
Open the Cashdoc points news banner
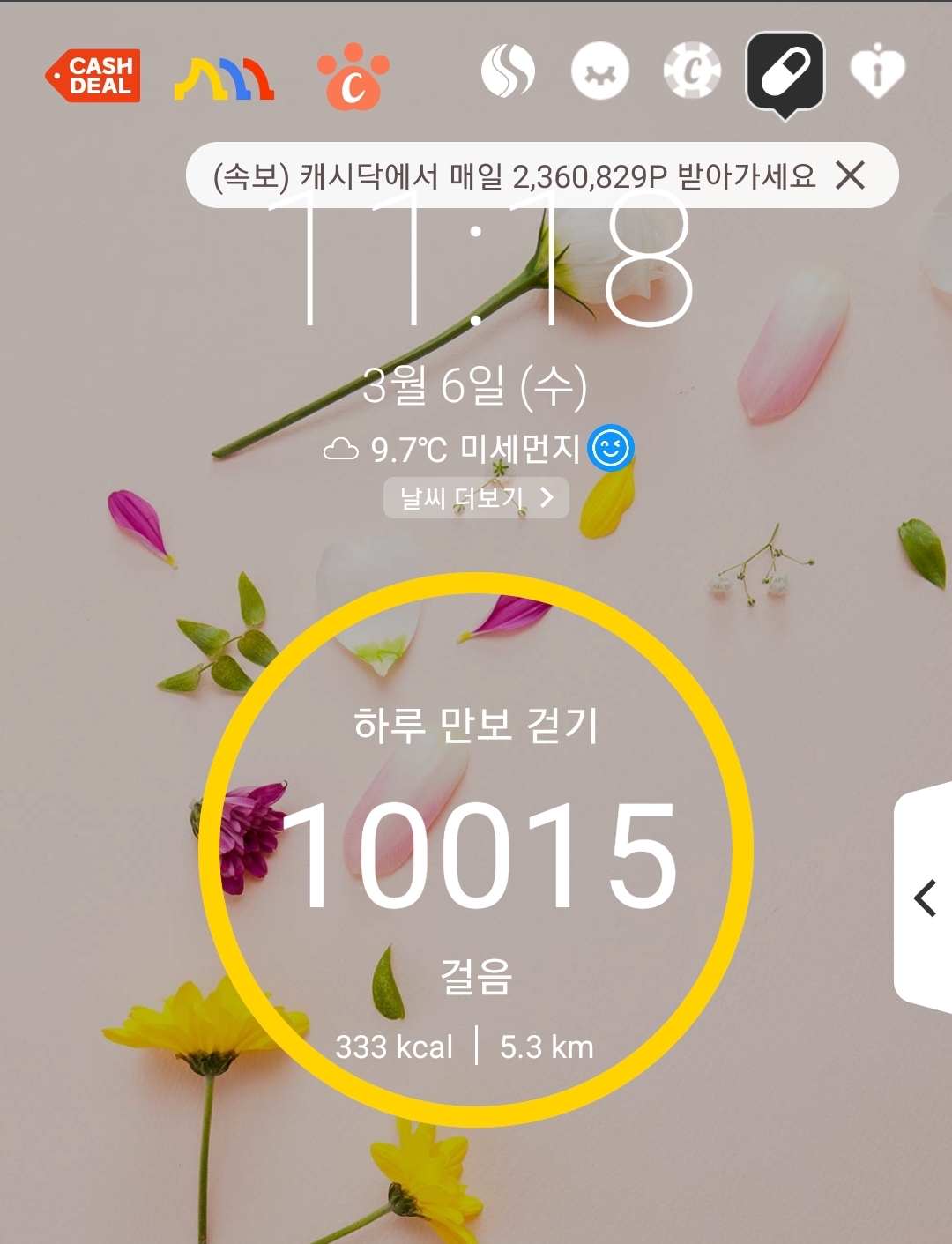click(515, 175)
